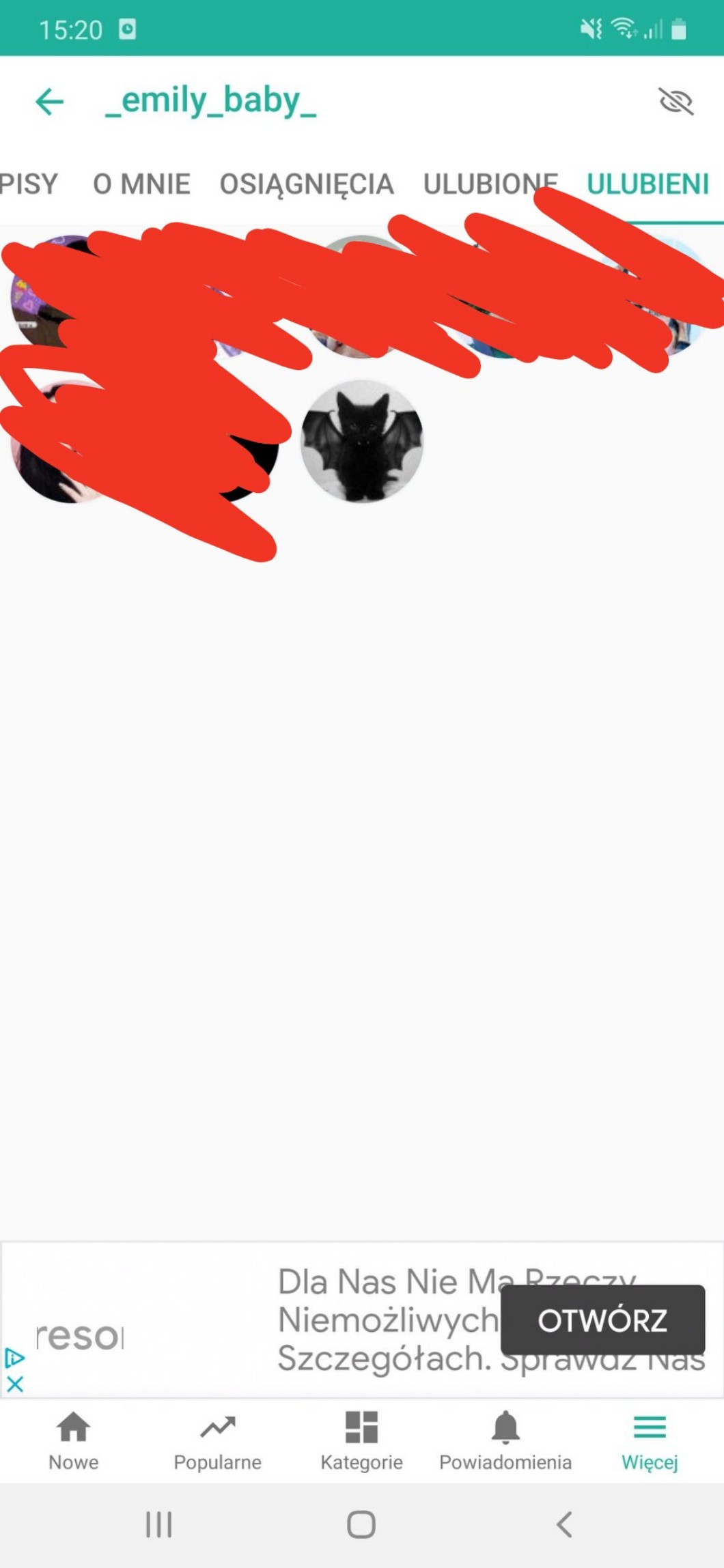Viewport: 724px width, 1568px height.
Task: Tap the crossed-out eye icon
Action: (x=676, y=101)
